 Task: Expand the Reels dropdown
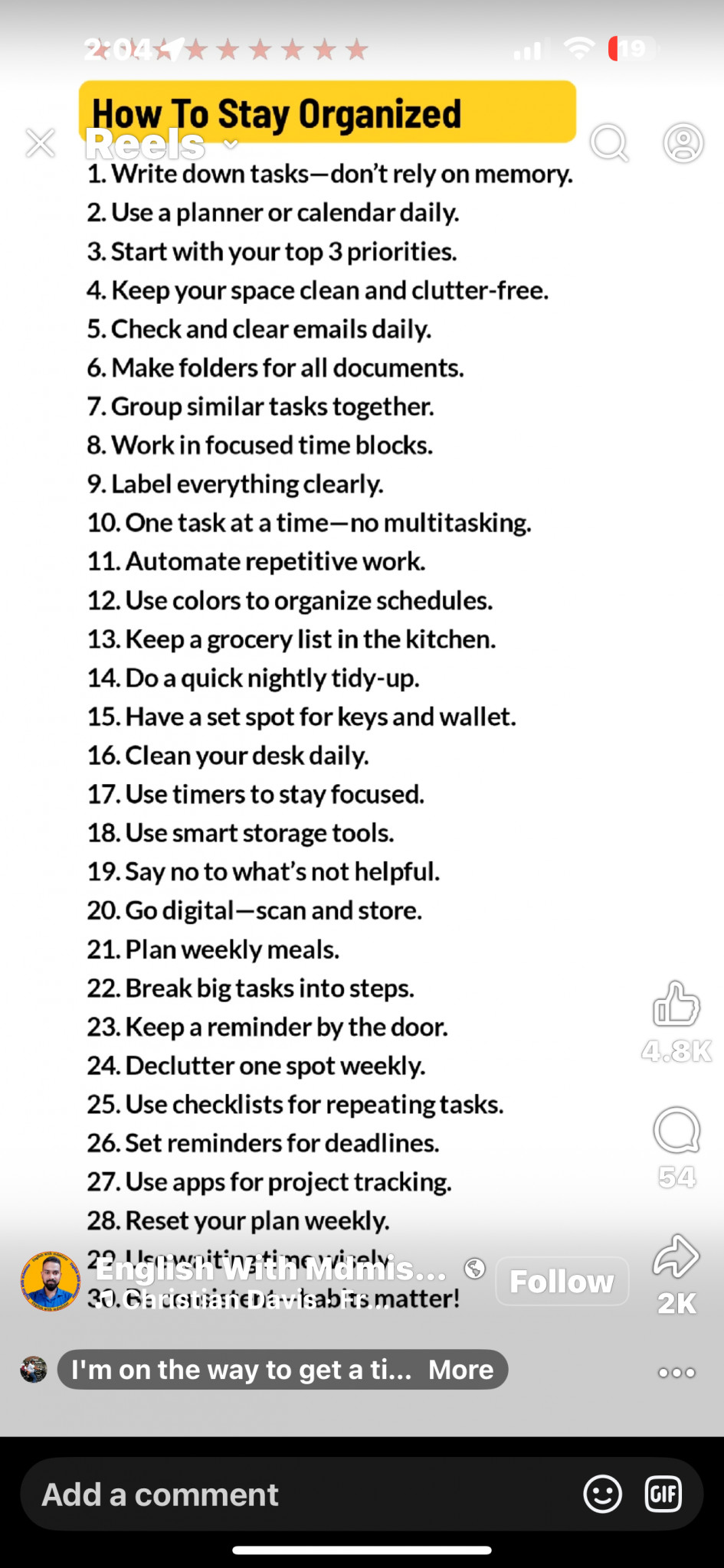pyautogui.click(x=231, y=144)
